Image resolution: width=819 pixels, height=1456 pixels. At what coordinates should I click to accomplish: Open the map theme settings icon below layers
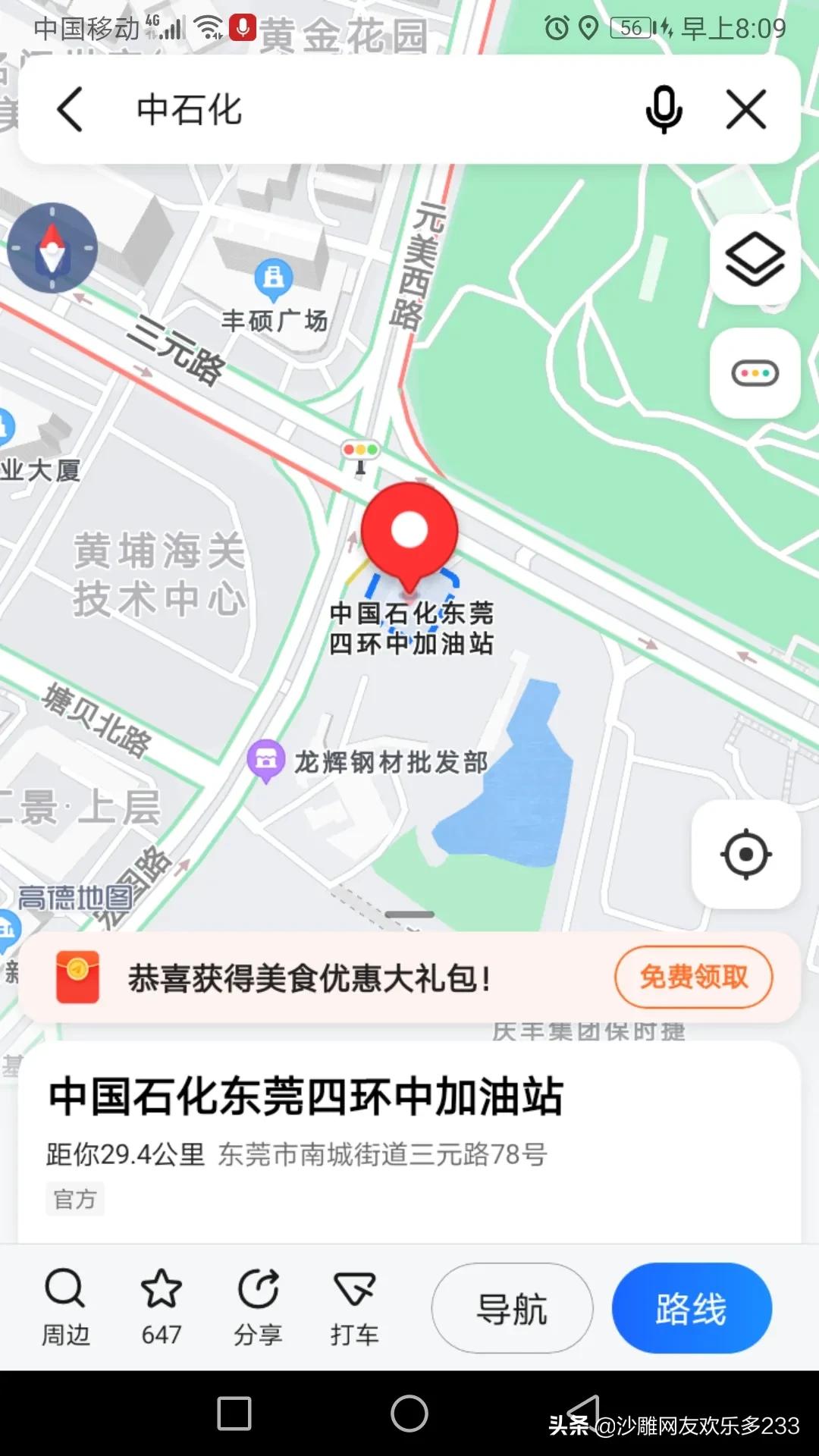tap(753, 371)
